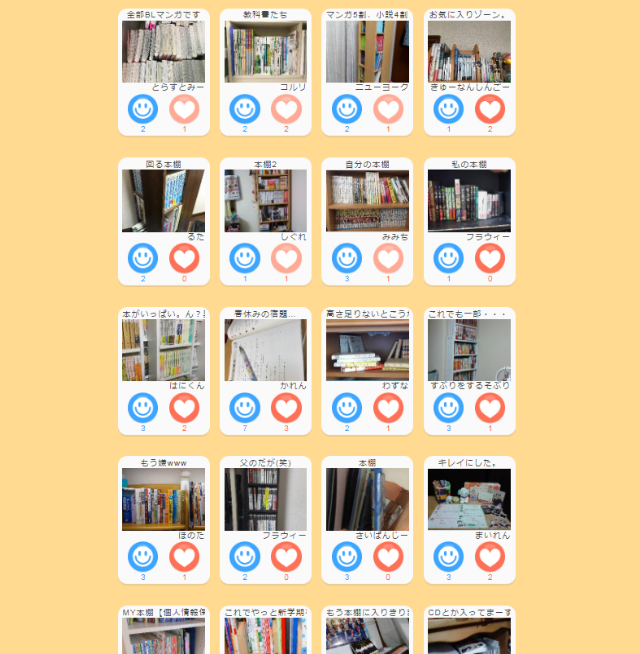
Task: Like コルリ's 教科書たち post with the heart
Action: click(286, 108)
